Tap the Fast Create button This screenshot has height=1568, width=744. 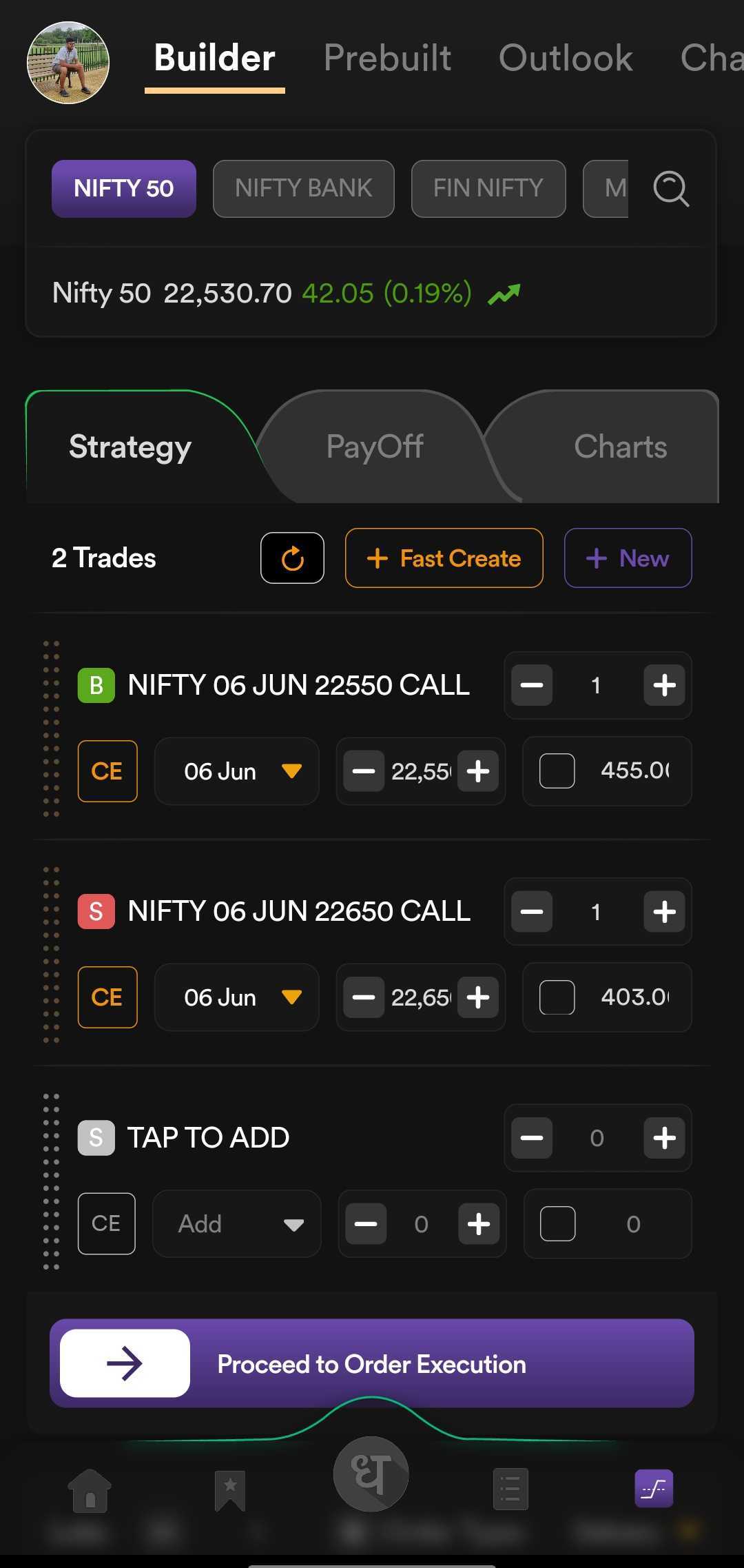(444, 558)
